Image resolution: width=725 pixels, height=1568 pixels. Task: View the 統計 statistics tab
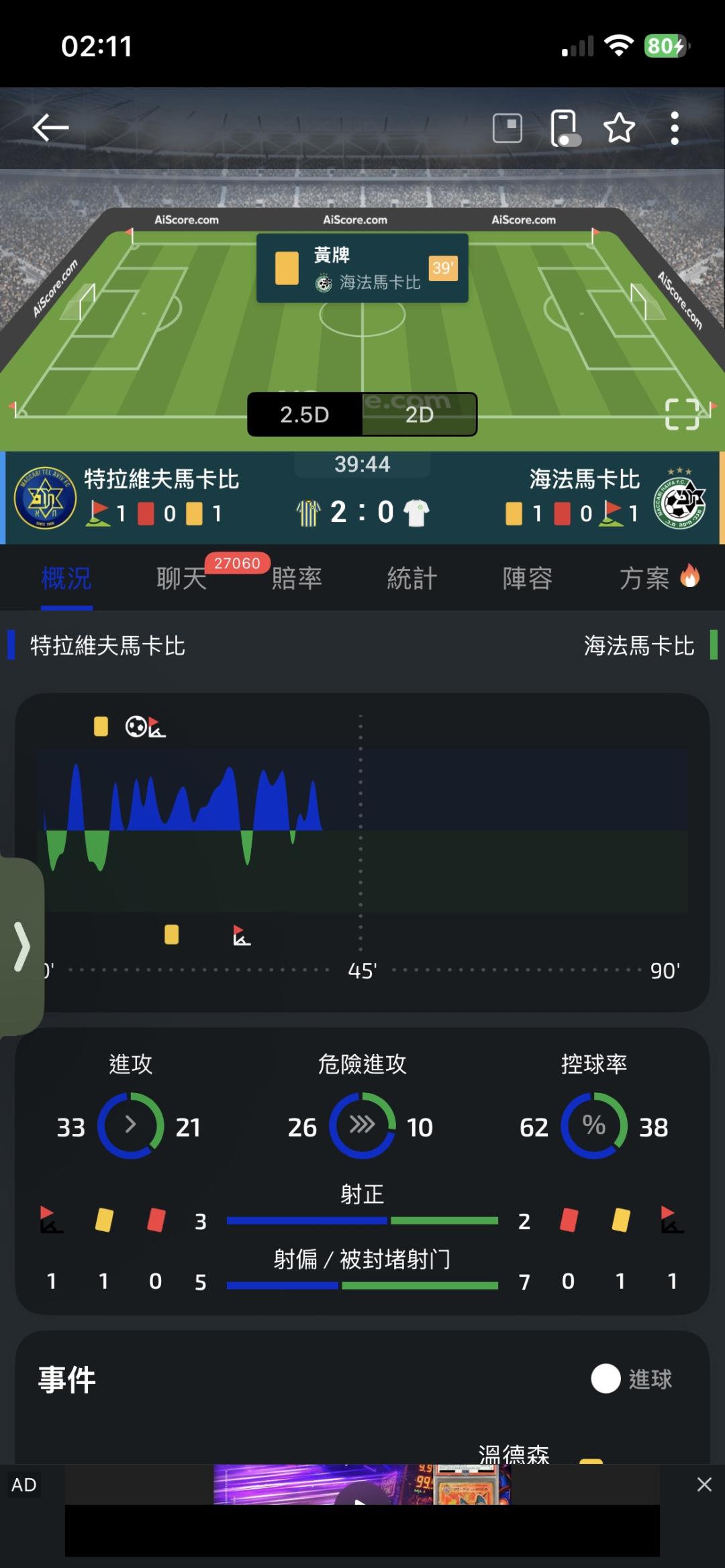tap(412, 578)
